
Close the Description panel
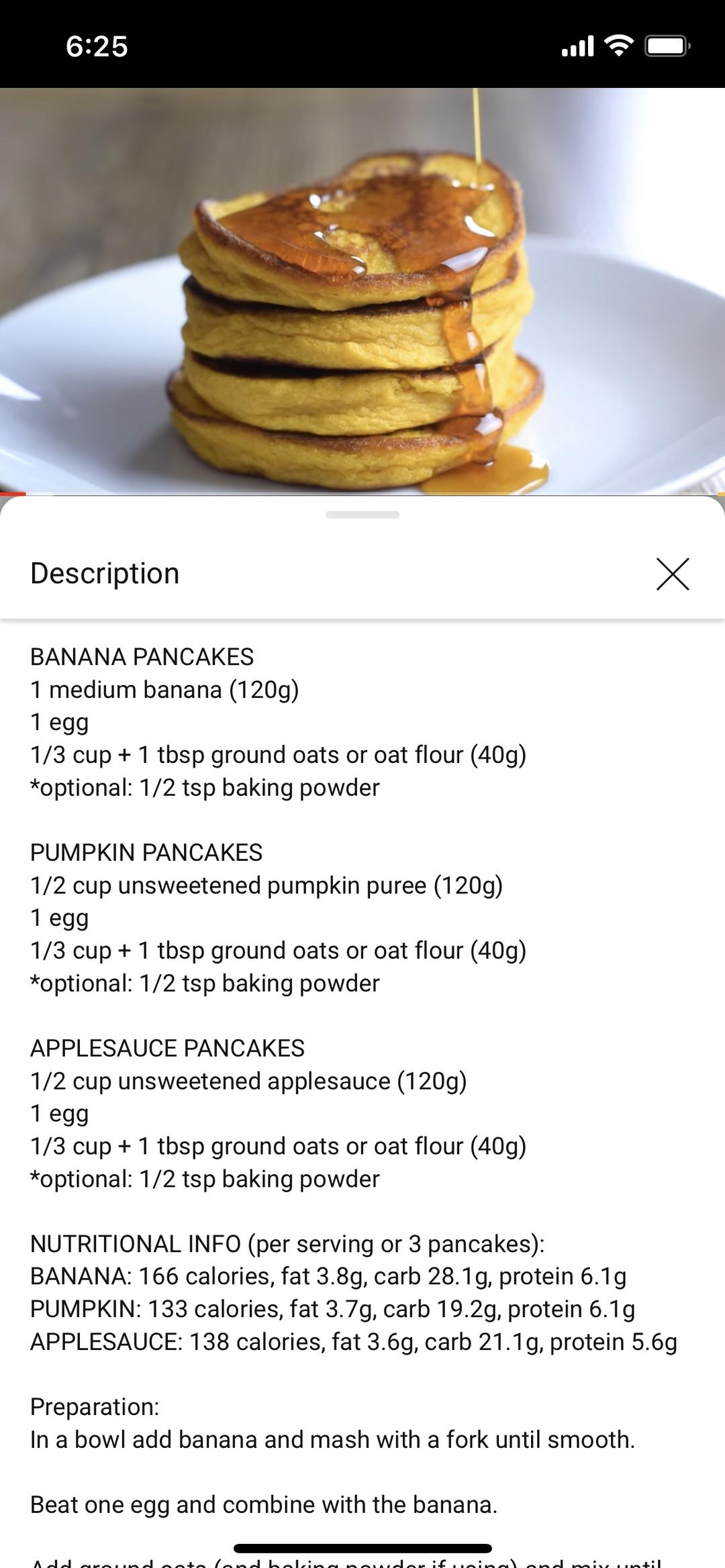click(673, 574)
